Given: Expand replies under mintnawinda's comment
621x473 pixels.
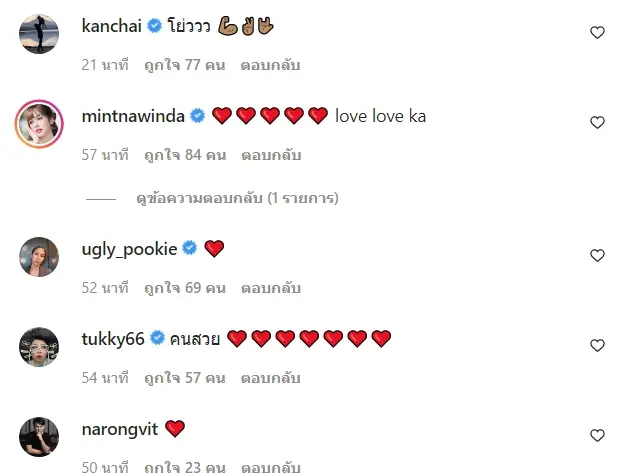Looking at the screenshot, I should pos(236,199).
